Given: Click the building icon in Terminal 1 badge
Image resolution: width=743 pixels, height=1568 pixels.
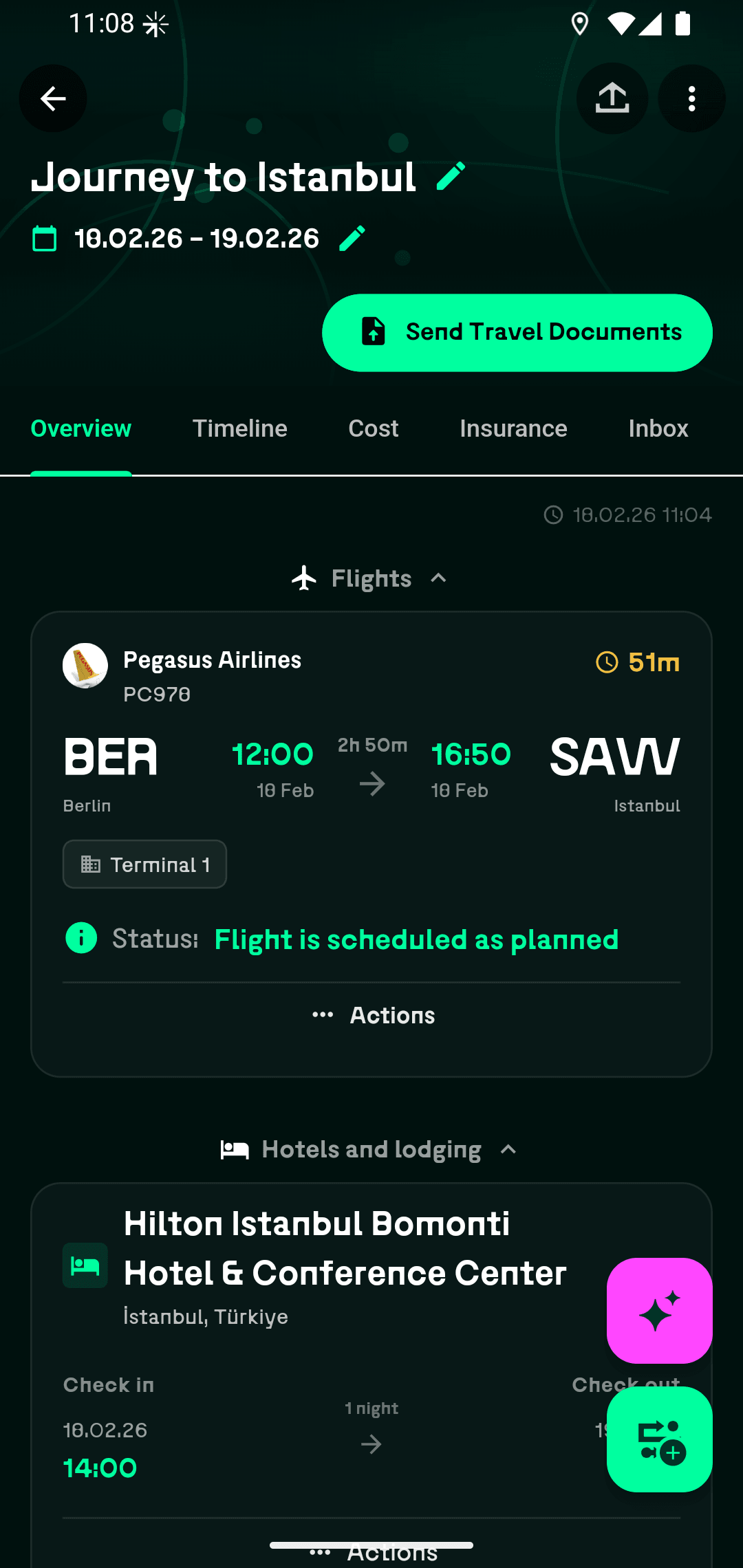Looking at the screenshot, I should 90,864.
